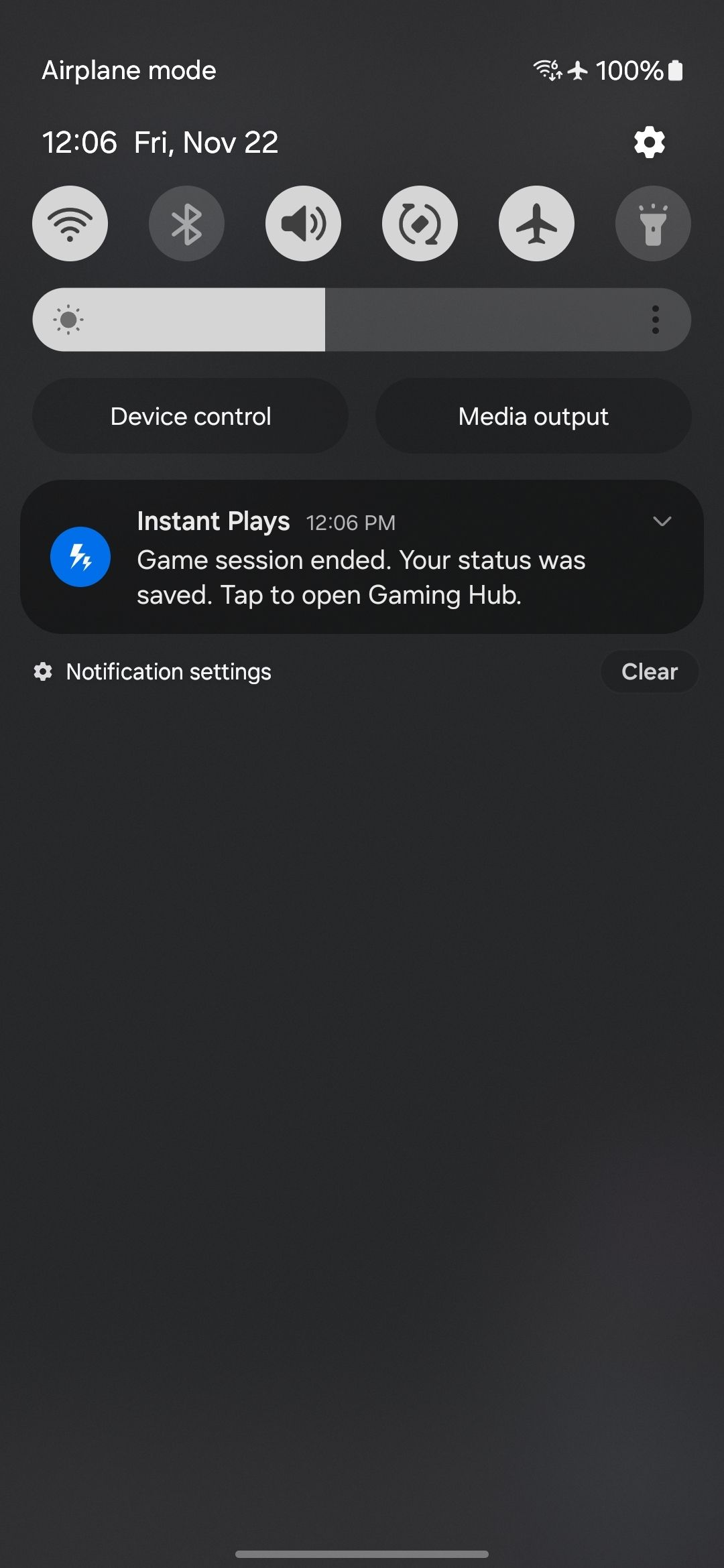Viewport: 724px width, 1568px height.
Task: Toggle the sound mode button
Action: click(x=303, y=224)
